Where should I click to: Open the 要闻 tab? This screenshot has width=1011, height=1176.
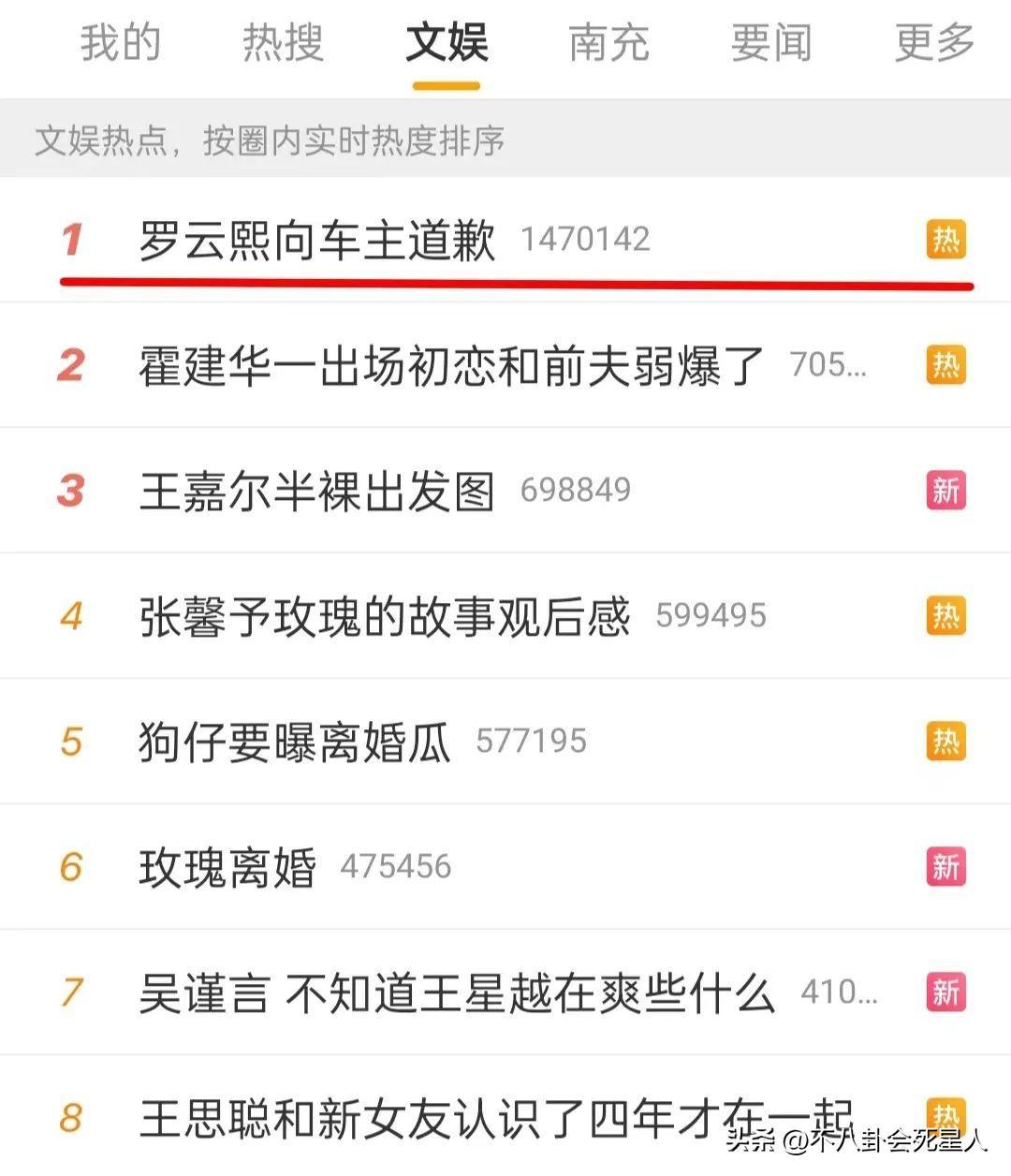point(771,43)
